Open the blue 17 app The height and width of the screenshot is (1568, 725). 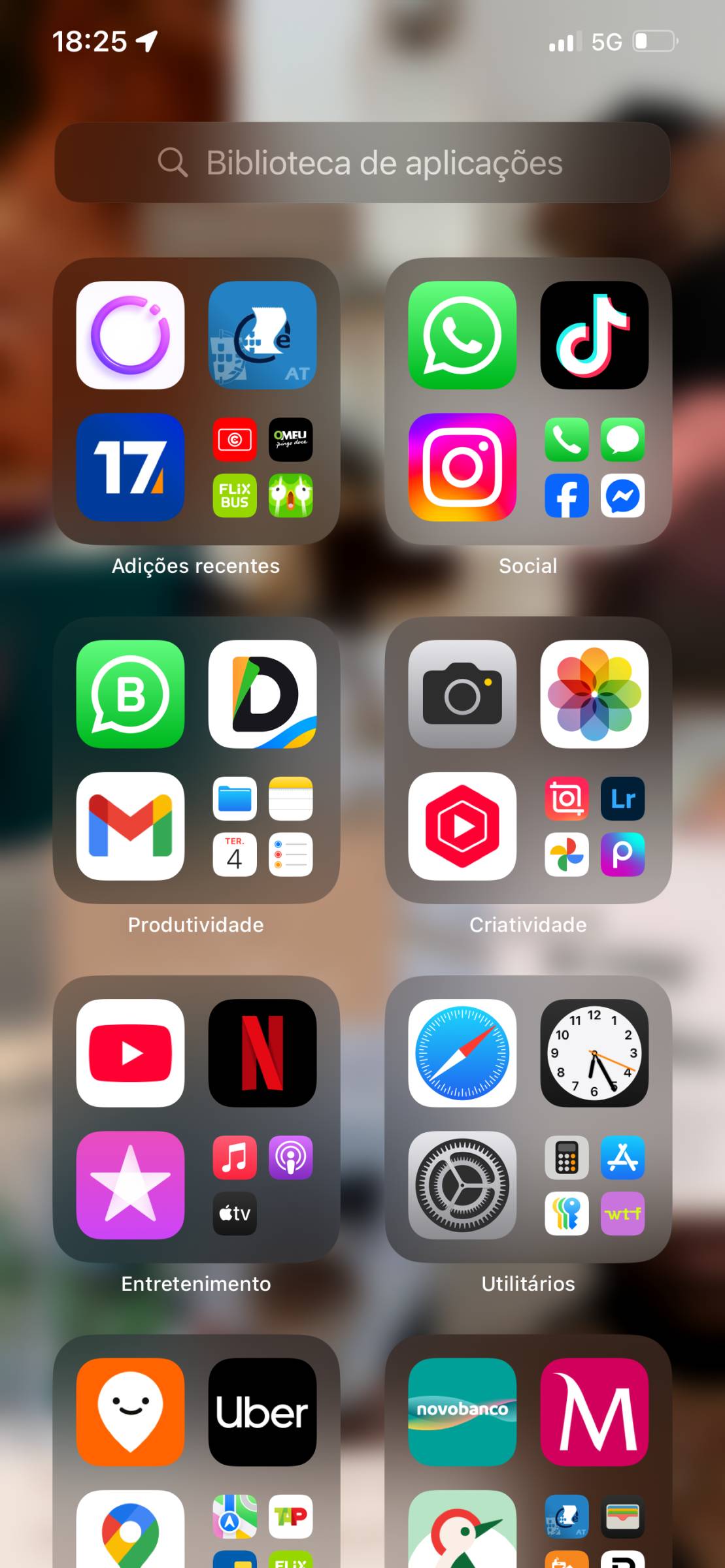click(x=130, y=467)
